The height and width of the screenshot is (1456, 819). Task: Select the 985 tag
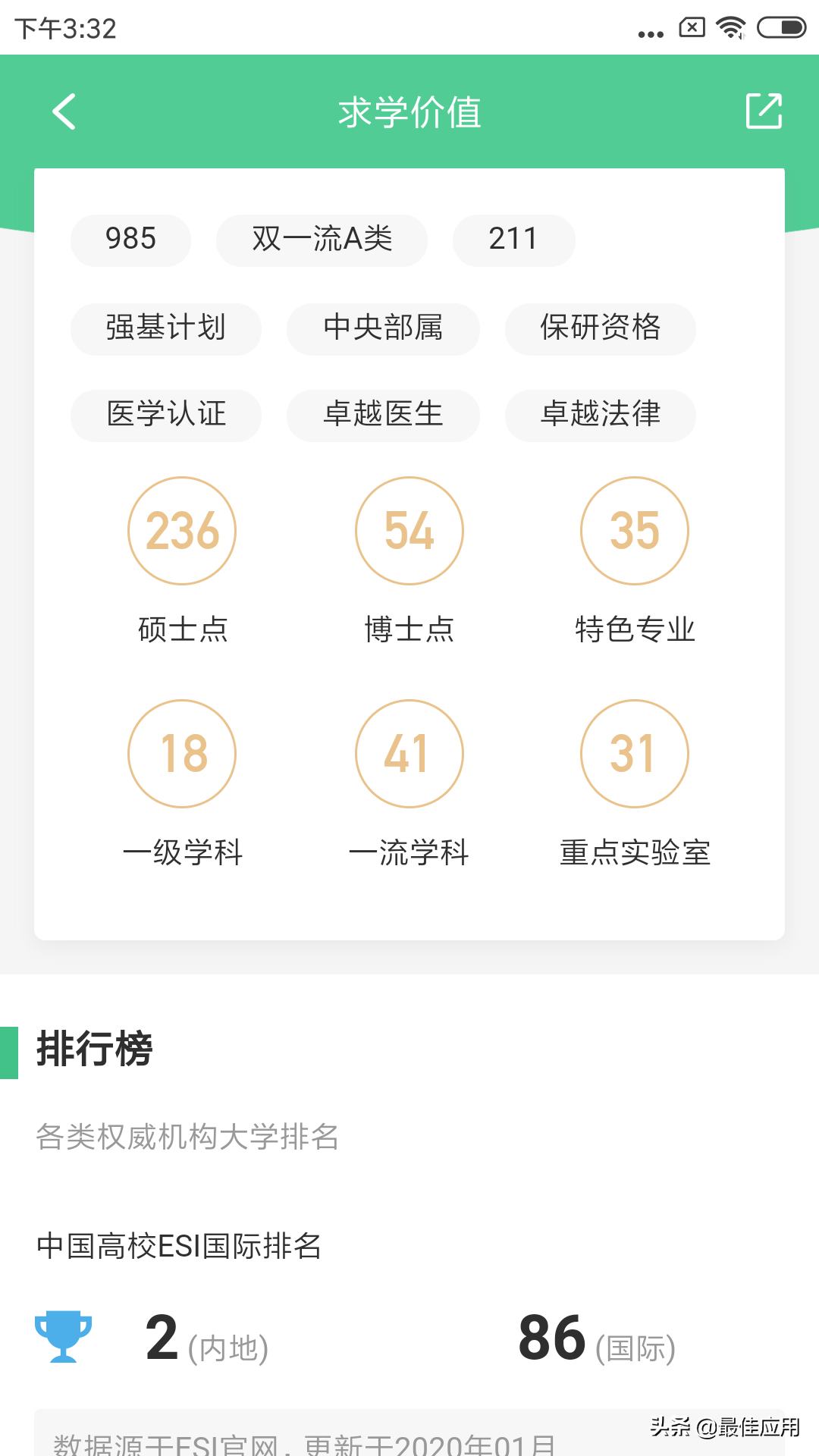[x=130, y=240]
